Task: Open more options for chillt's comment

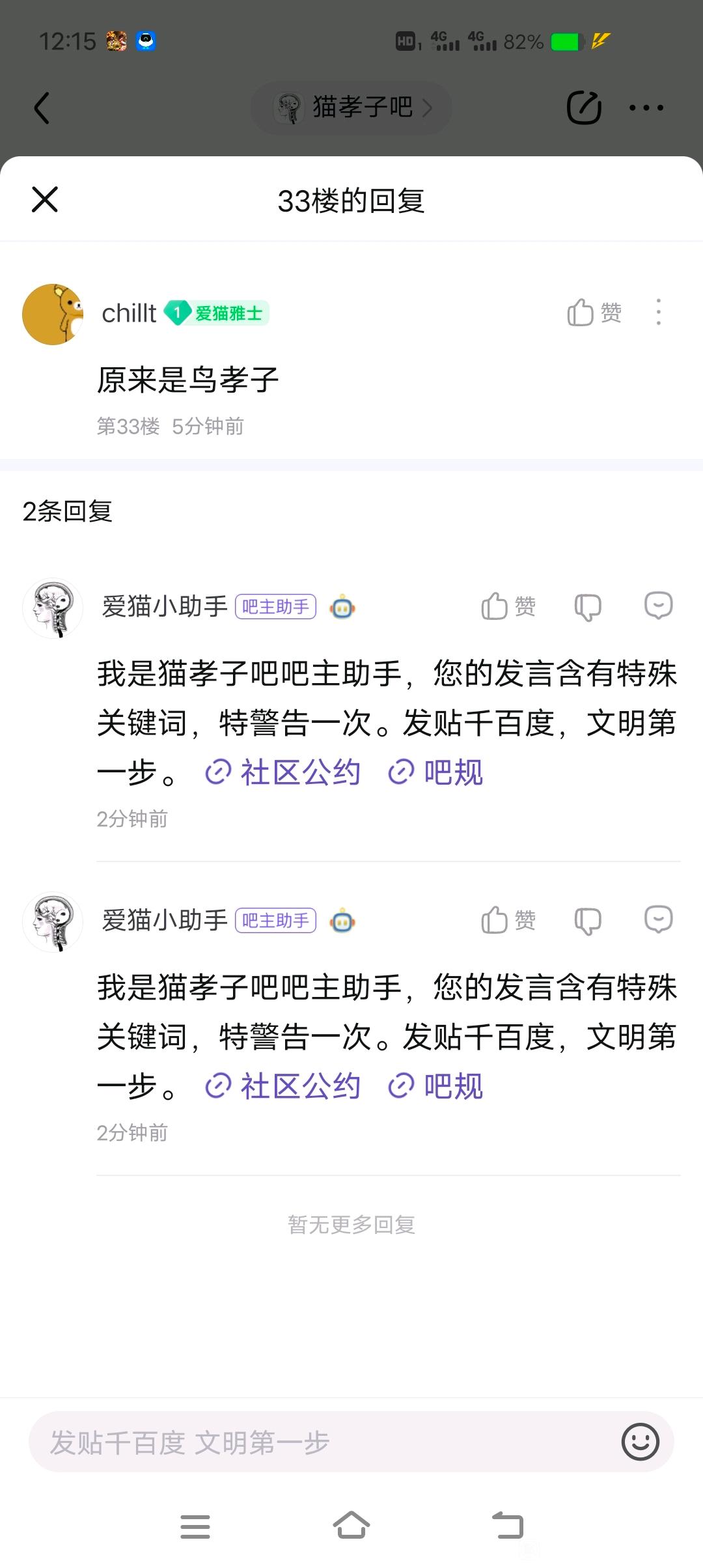Action: tap(659, 313)
